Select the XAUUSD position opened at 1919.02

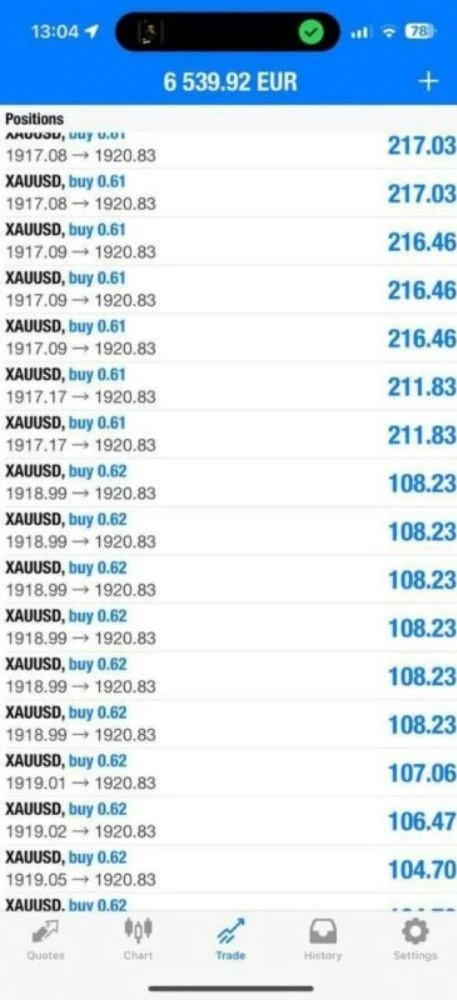click(228, 821)
